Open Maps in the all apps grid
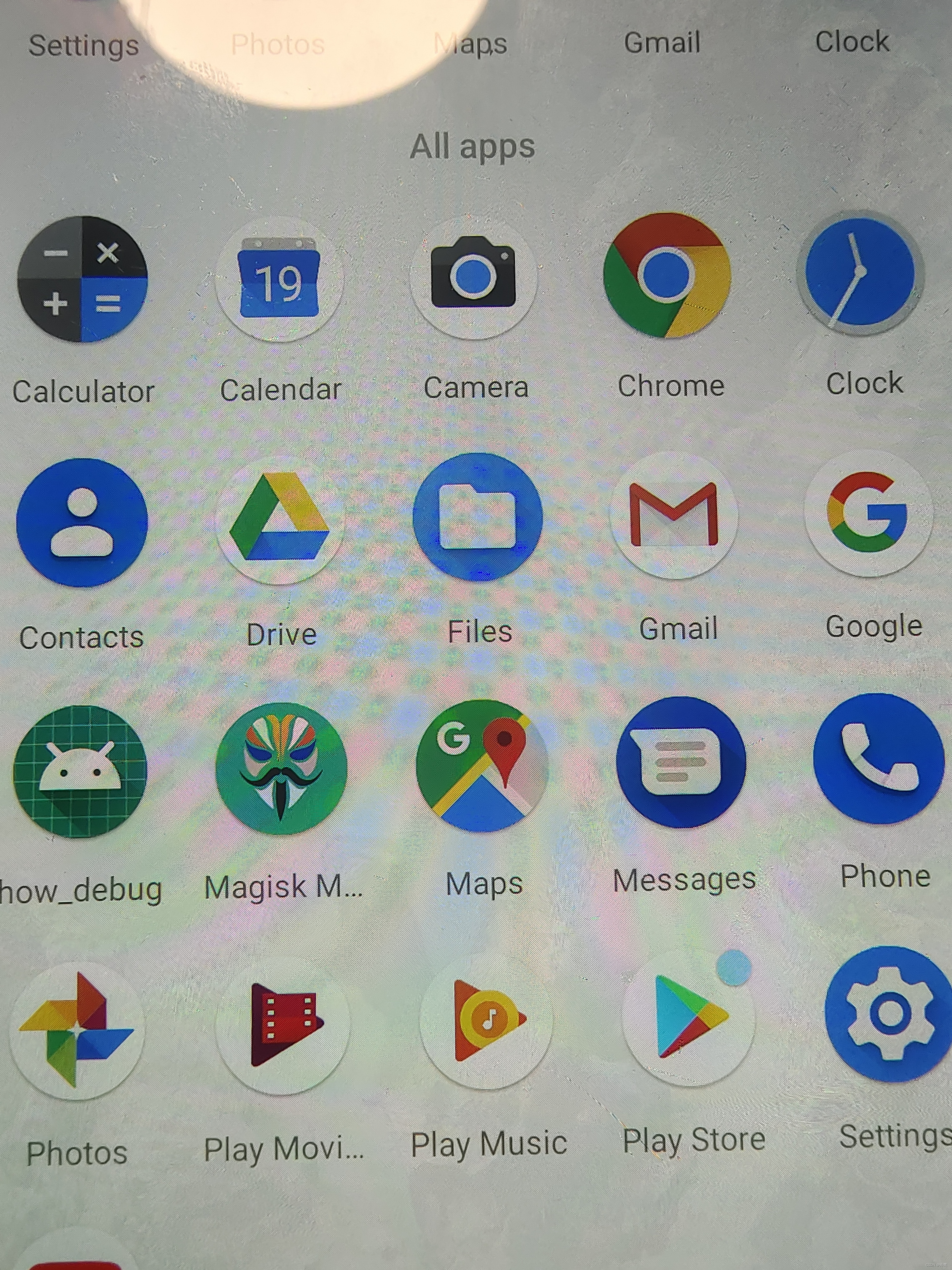The width and height of the screenshot is (952, 1270). pos(481,765)
